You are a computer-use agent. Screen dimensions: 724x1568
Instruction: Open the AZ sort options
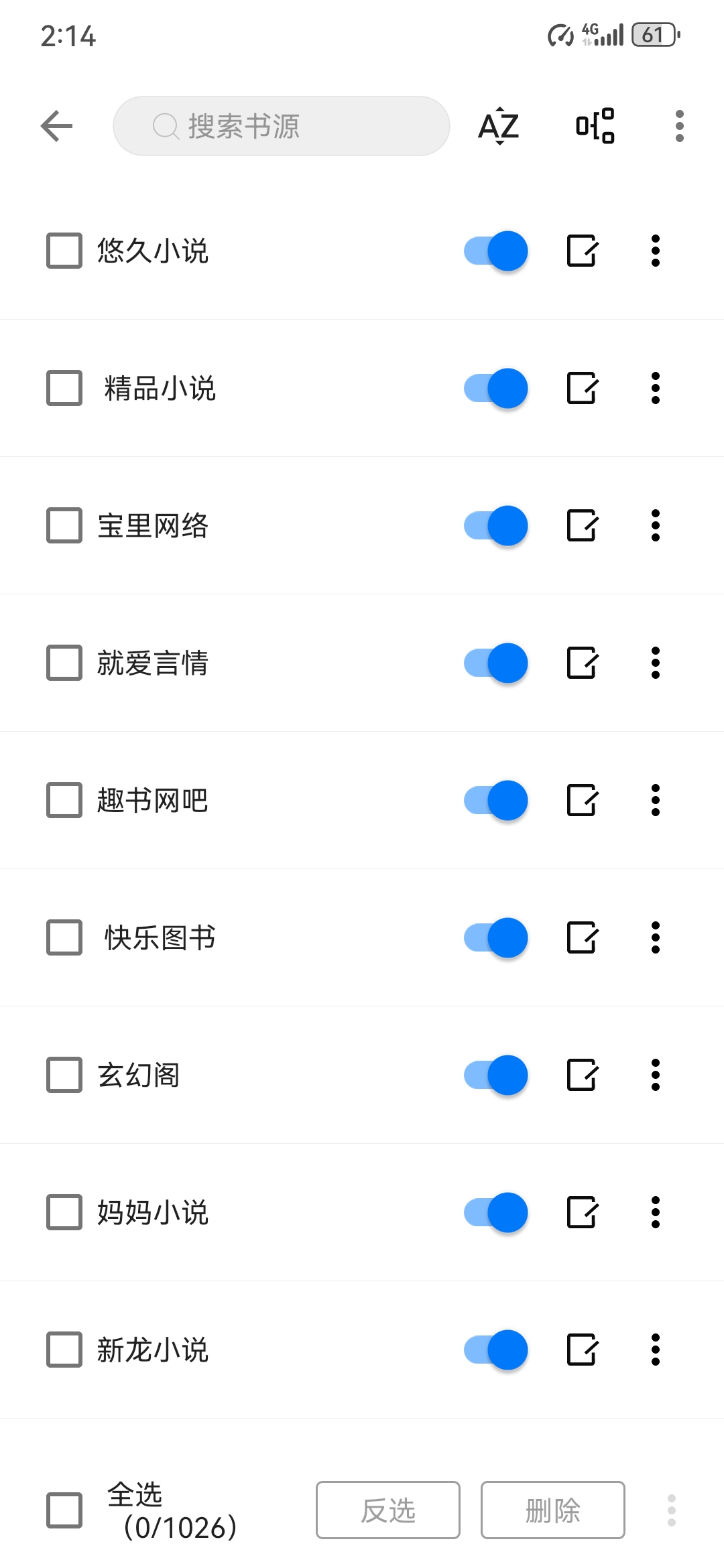(499, 126)
